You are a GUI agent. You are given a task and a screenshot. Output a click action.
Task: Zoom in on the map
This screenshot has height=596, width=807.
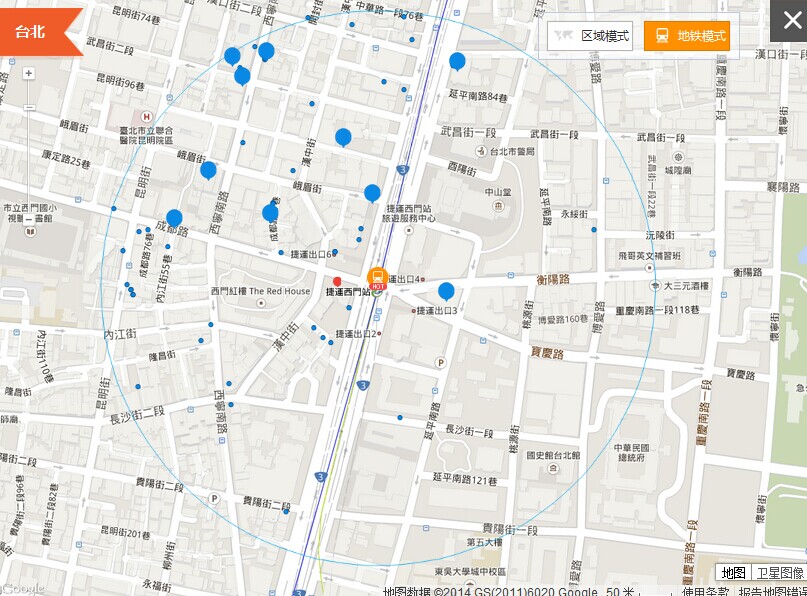point(29,73)
